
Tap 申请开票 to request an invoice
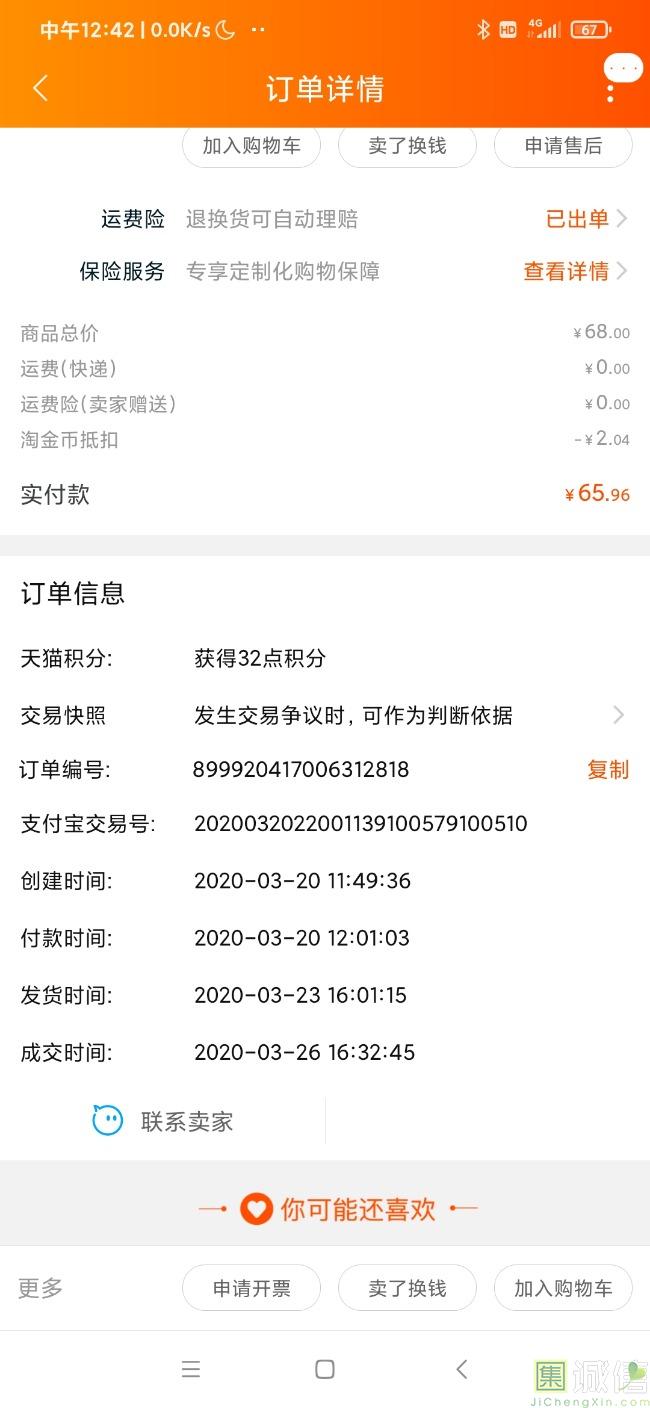click(251, 1288)
